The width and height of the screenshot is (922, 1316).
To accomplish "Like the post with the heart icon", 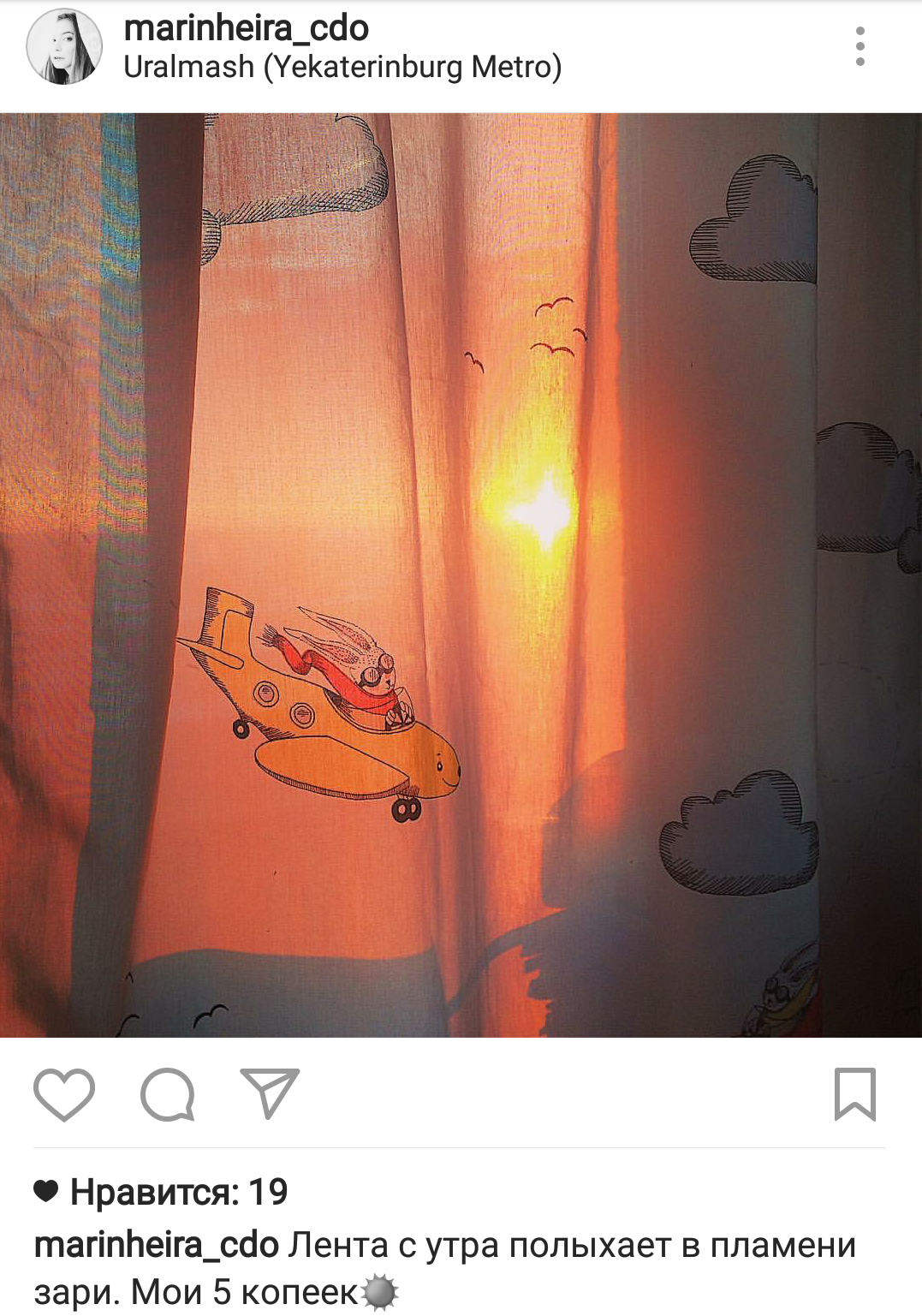I will (64, 1094).
